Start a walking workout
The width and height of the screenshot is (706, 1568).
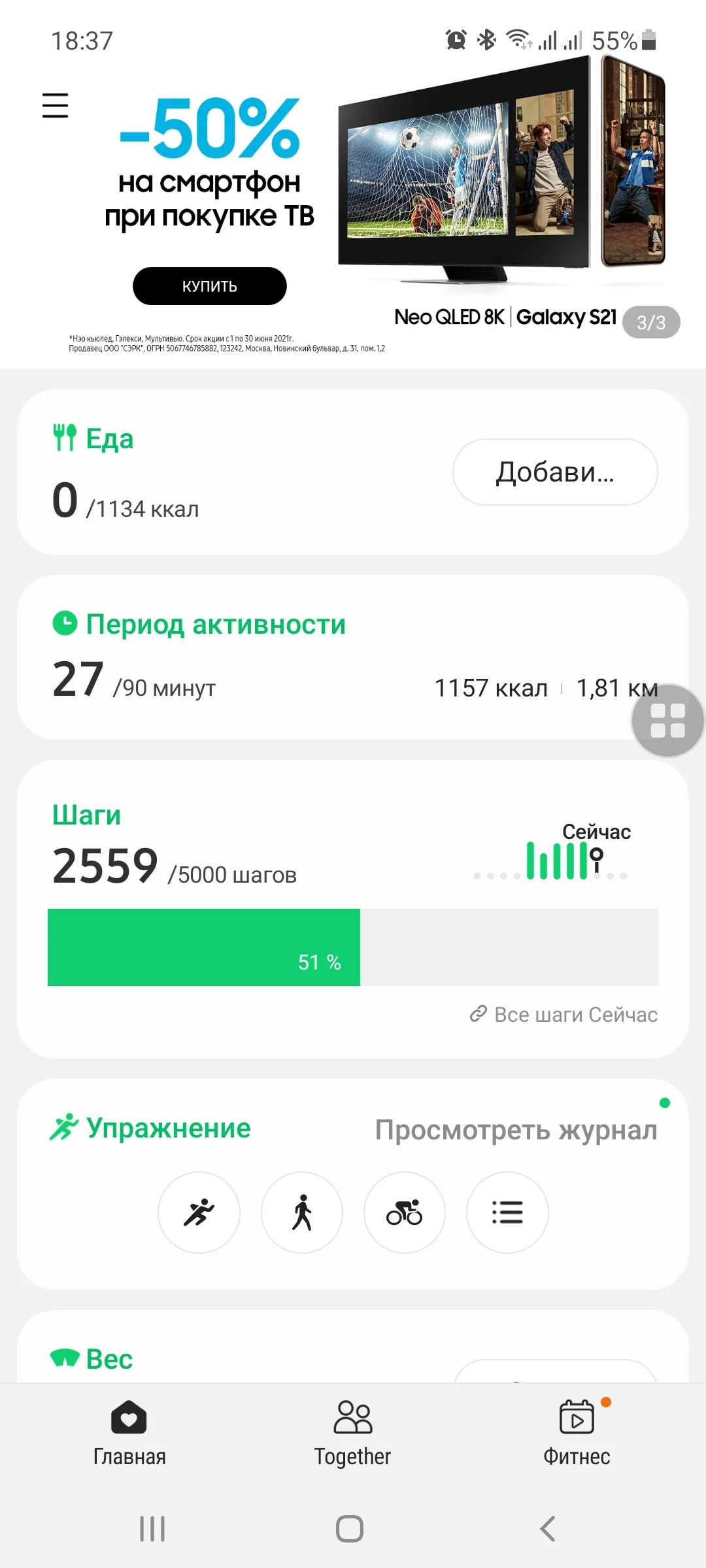(301, 1213)
